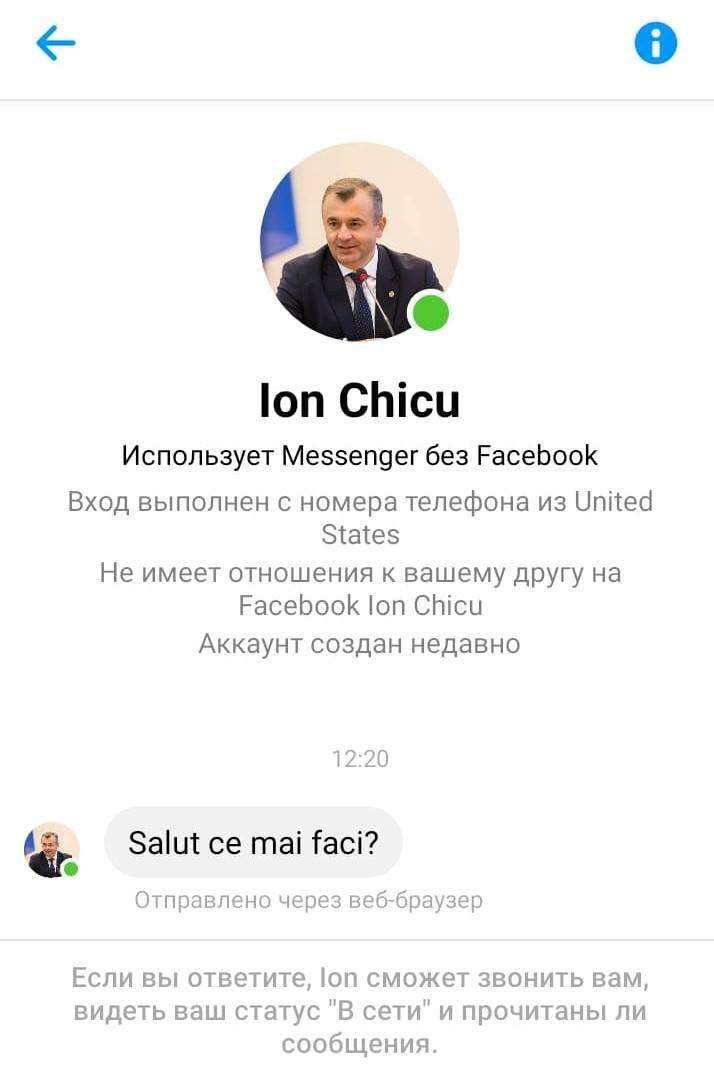Go back using the blue arrow
714x1066 pixels.
[x=56, y=43]
